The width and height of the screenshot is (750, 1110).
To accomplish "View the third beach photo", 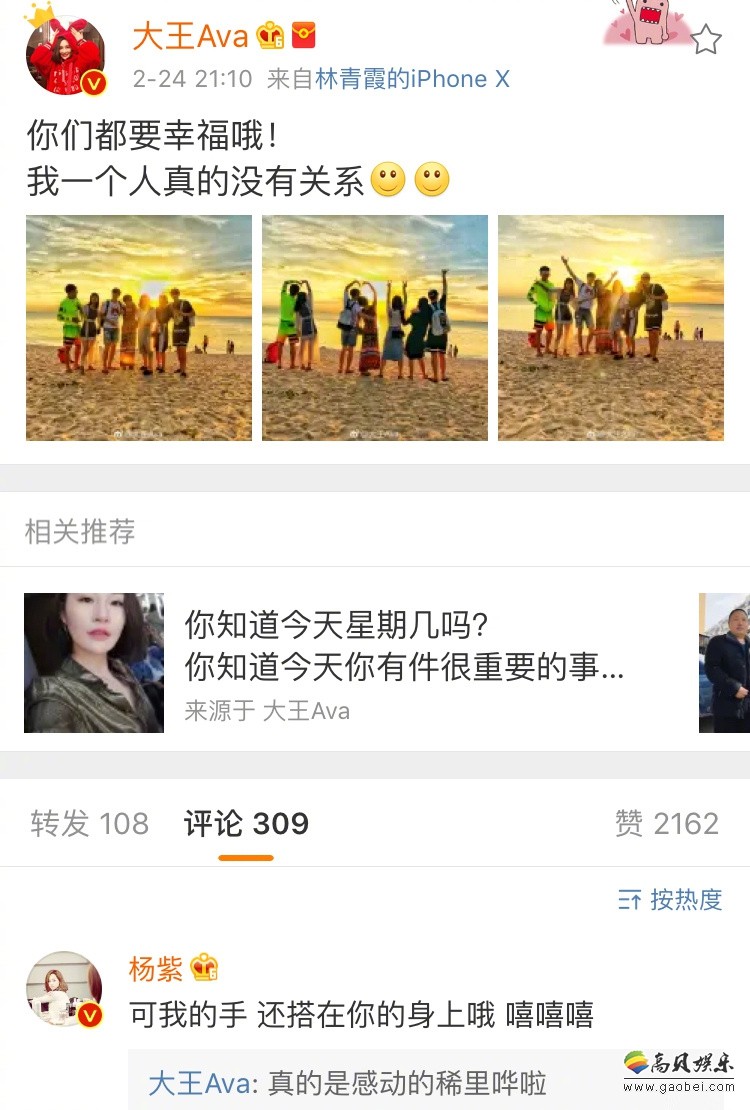I will [611, 327].
